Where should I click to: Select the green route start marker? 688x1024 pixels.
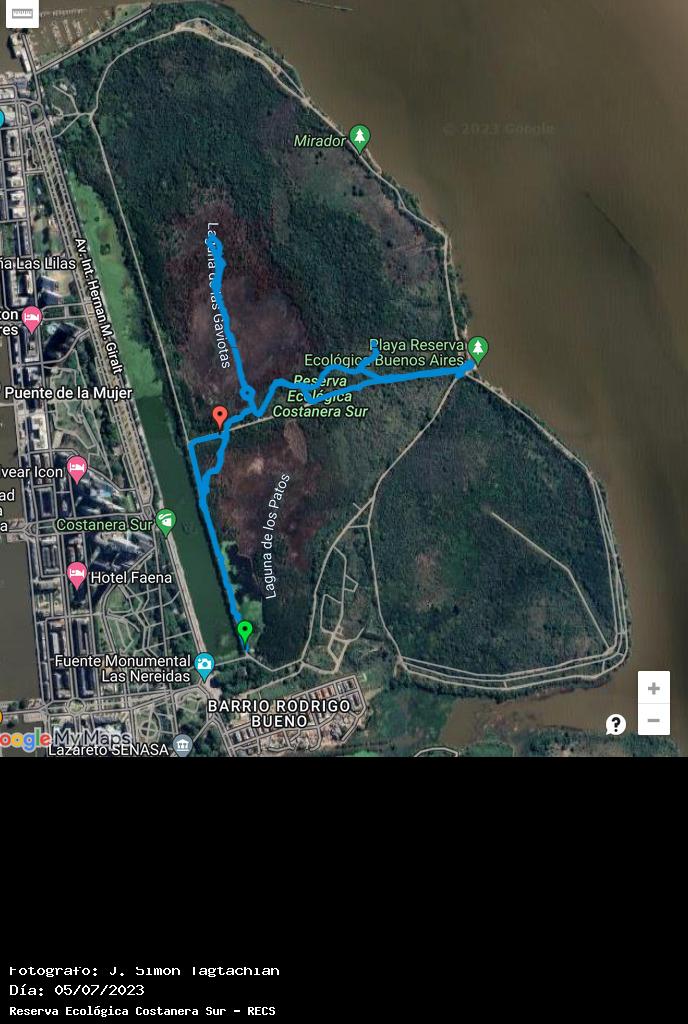click(245, 631)
